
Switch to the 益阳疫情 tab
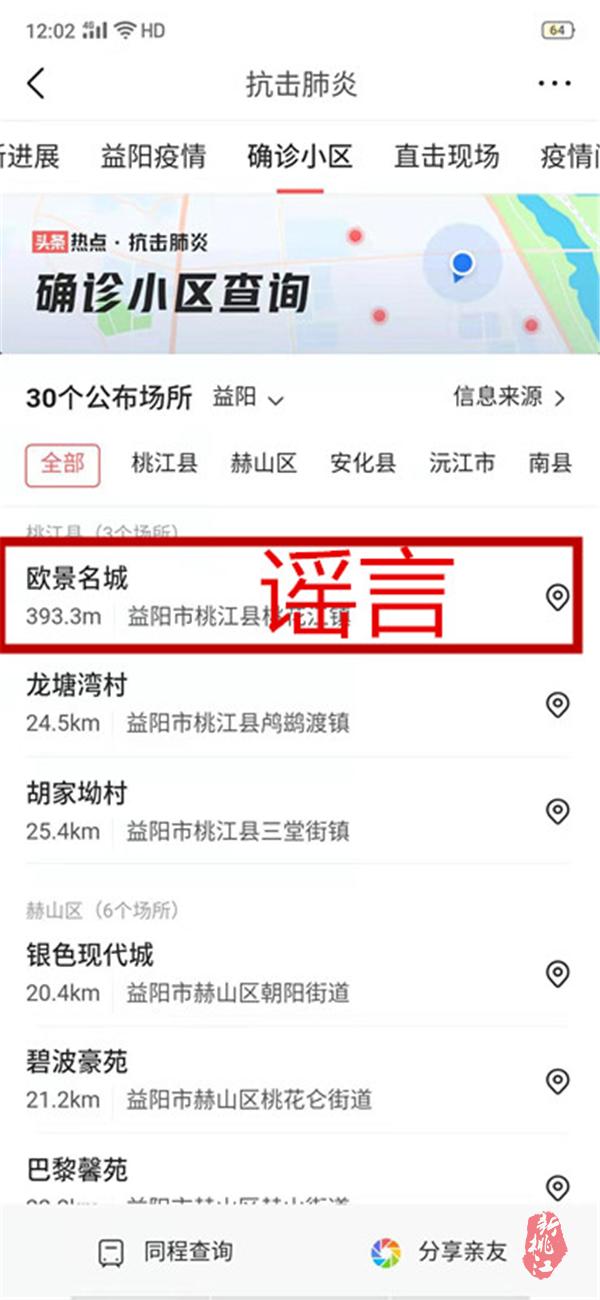(x=153, y=156)
